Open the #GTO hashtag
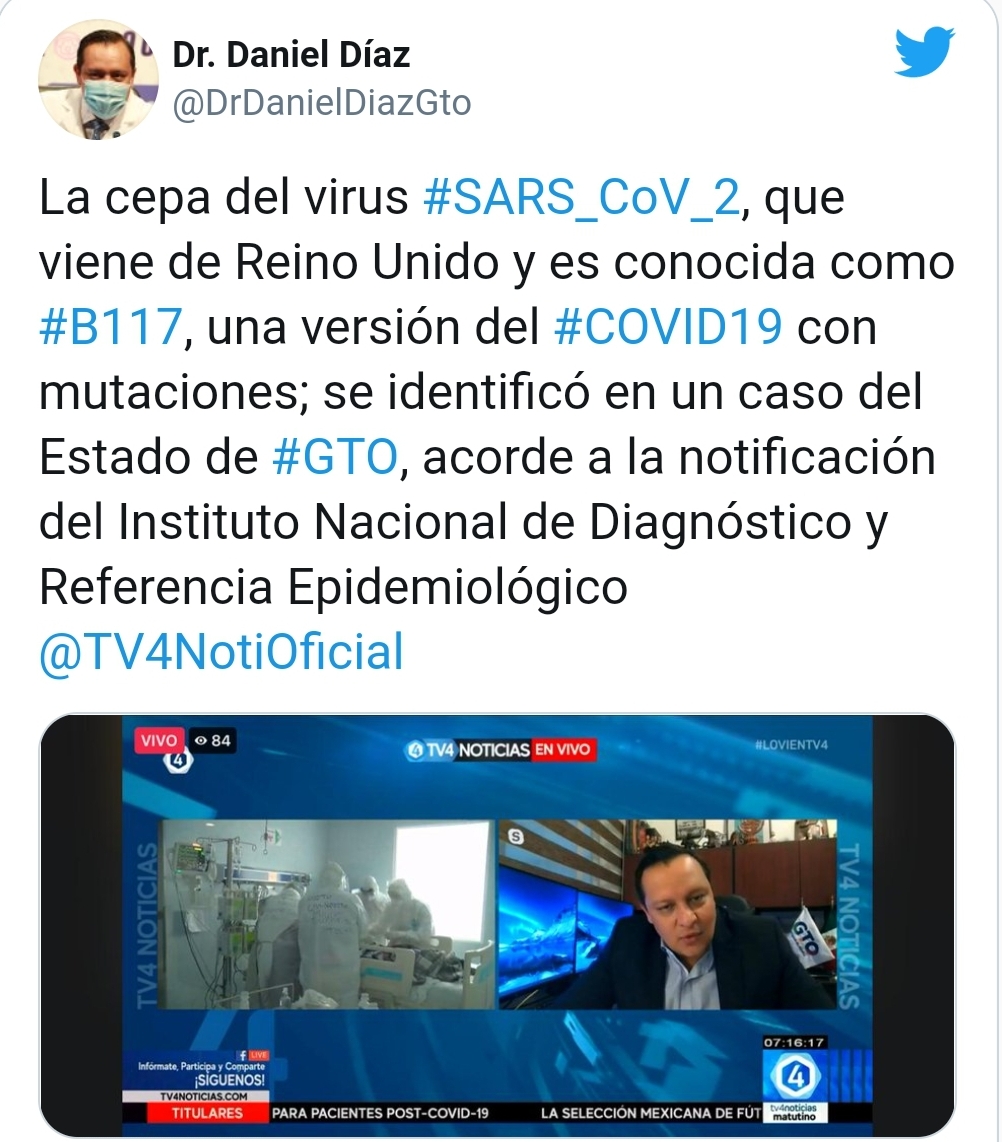This screenshot has width=1002, height=1142. 335,458
